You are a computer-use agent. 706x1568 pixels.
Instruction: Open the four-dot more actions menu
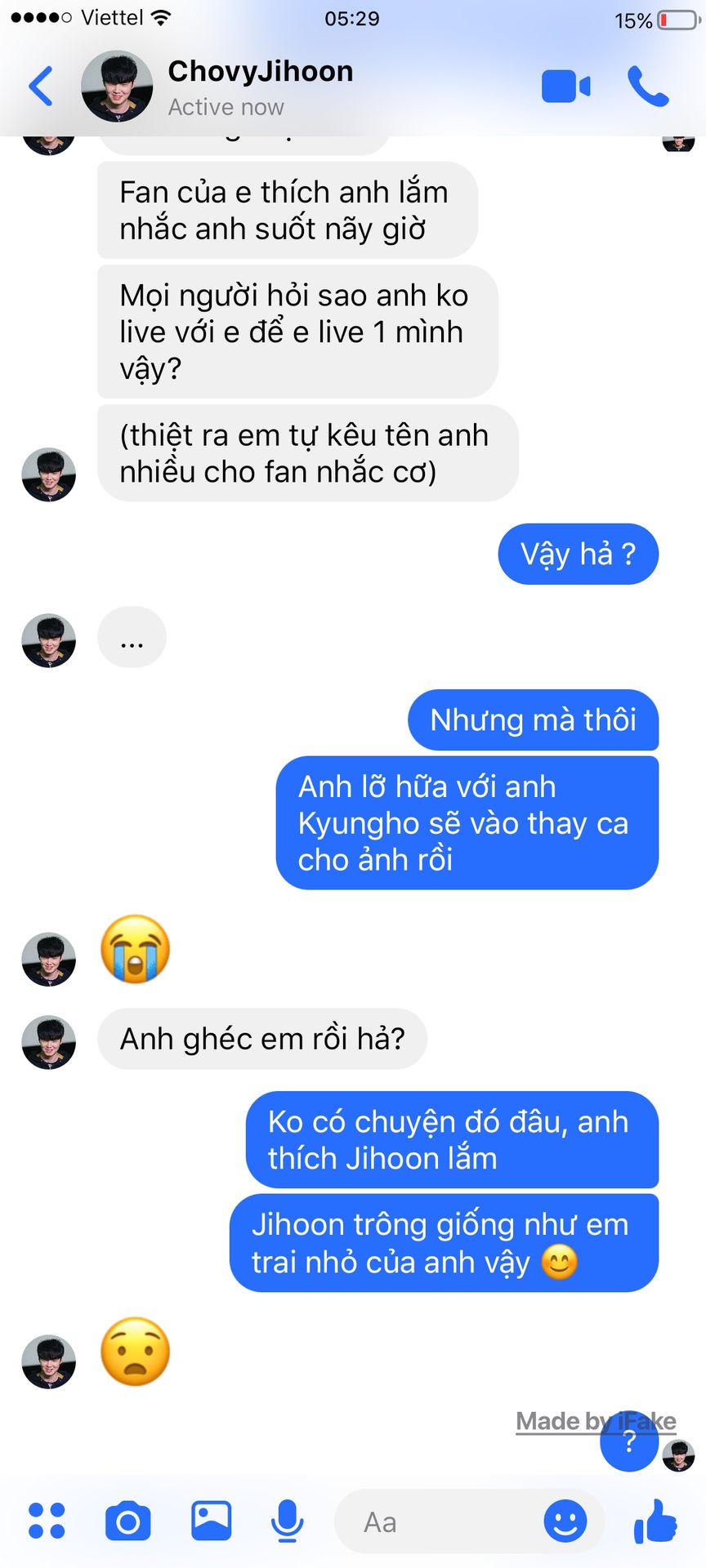coord(47,1521)
